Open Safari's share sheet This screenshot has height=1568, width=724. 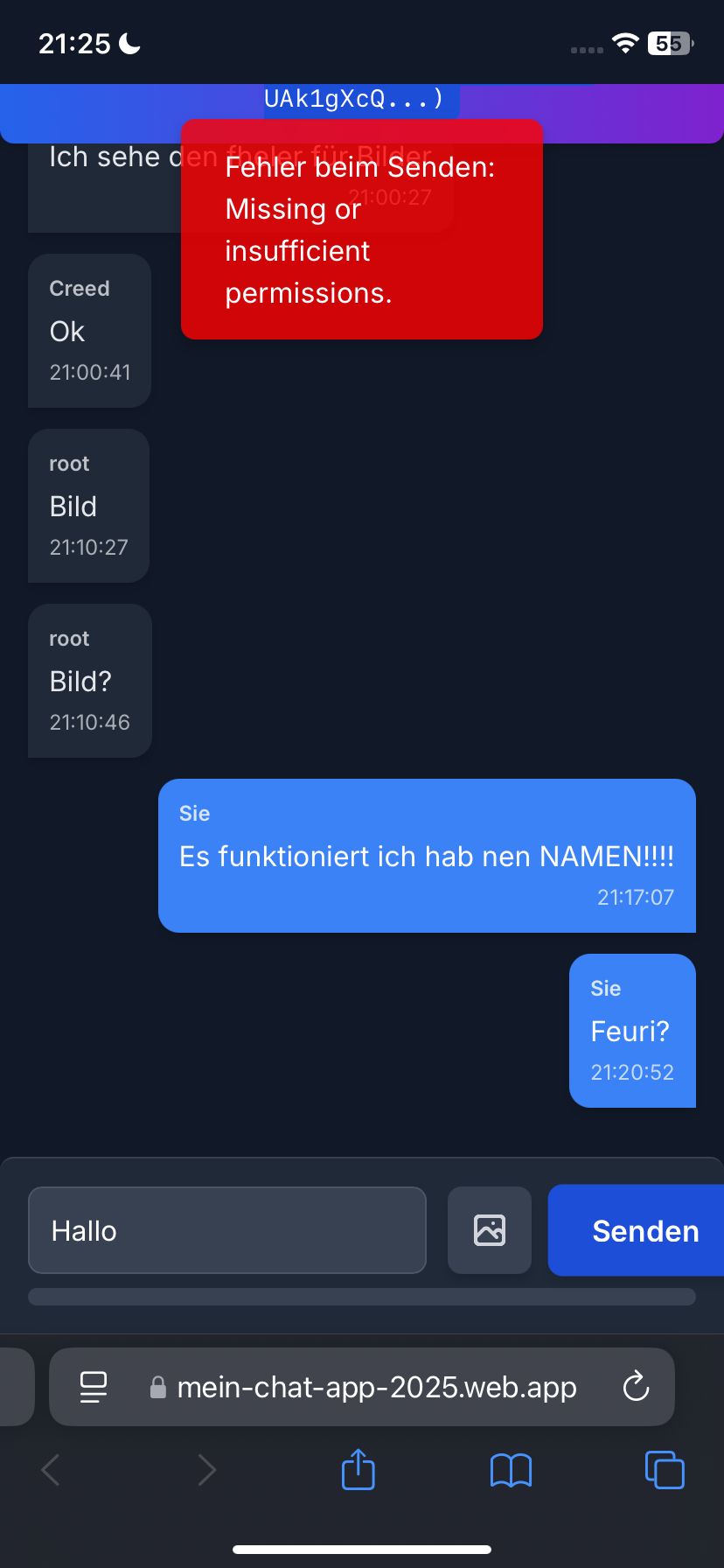point(358,1469)
